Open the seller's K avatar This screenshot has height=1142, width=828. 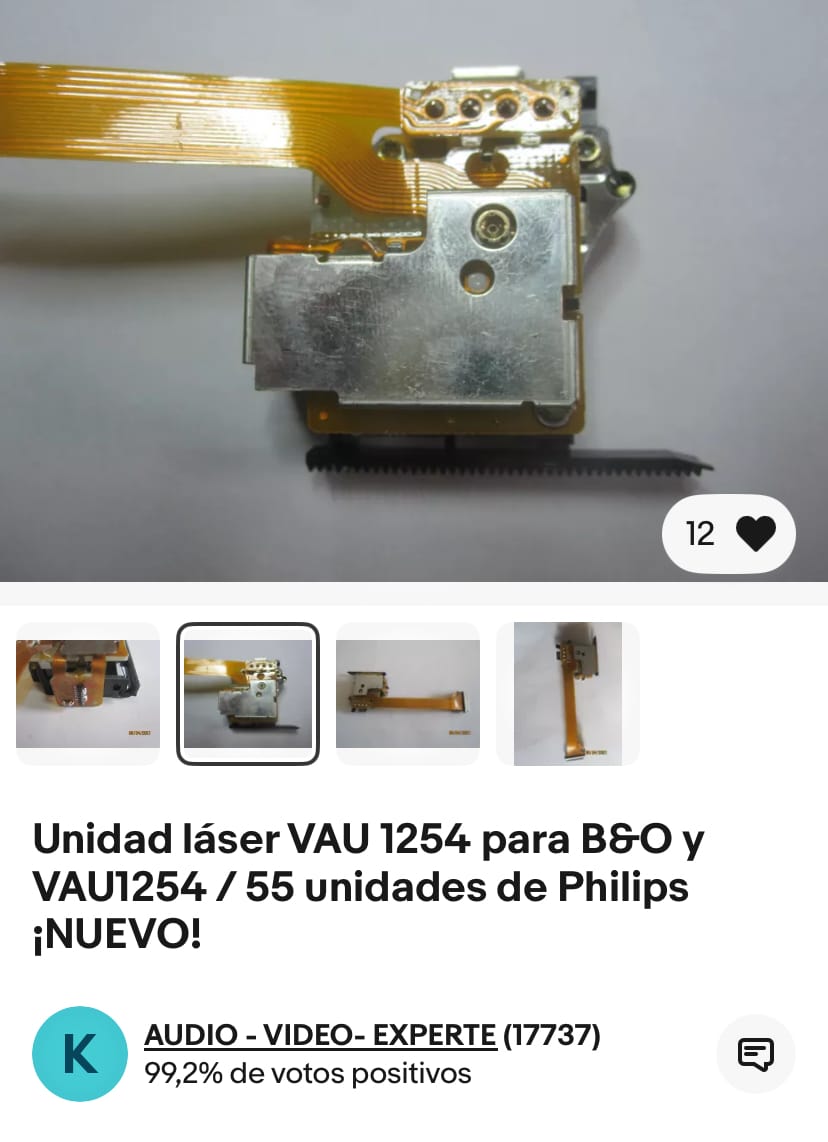(x=80, y=1054)
